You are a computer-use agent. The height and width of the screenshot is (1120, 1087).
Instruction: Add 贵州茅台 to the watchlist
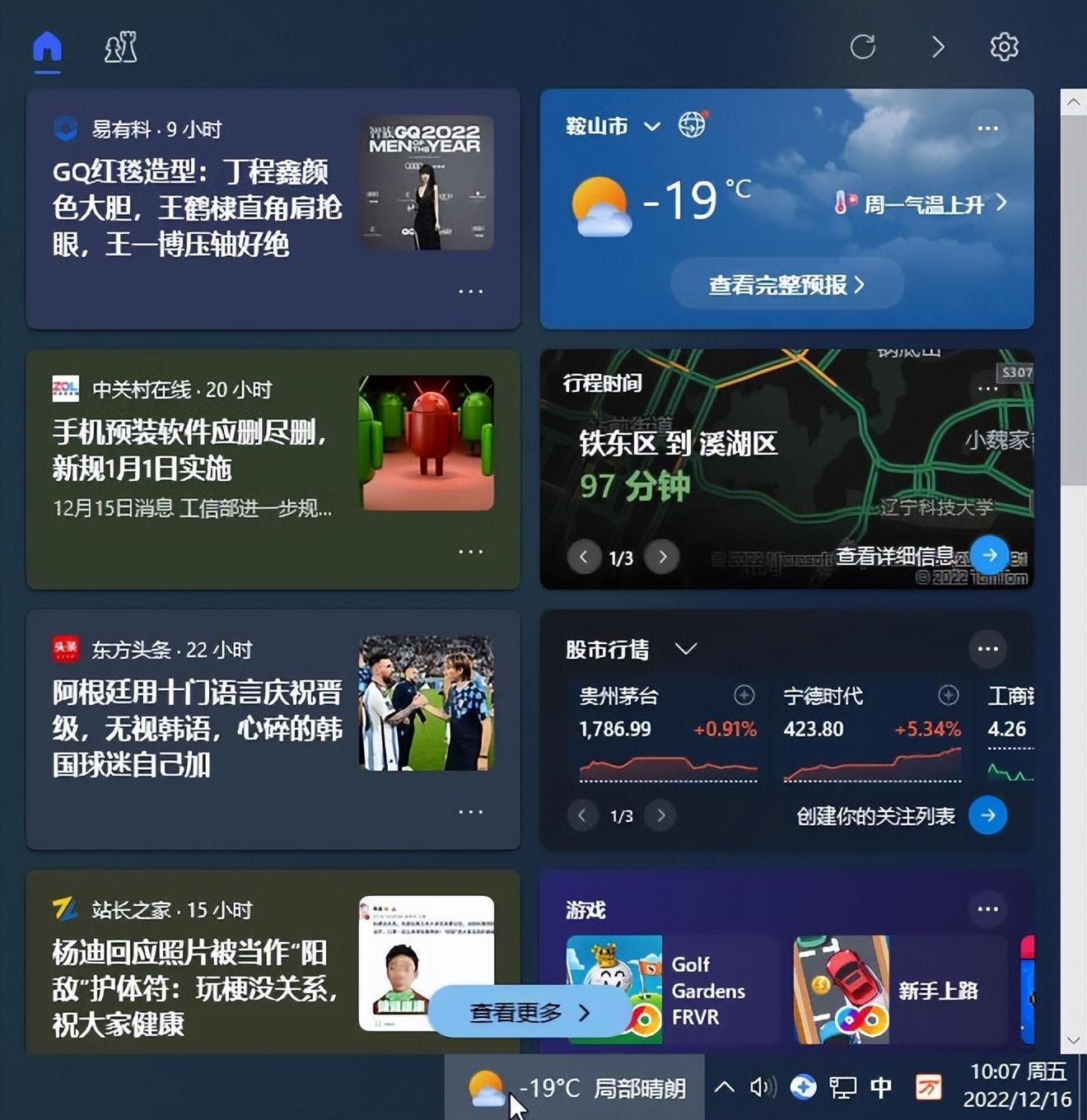coord(744,696)
